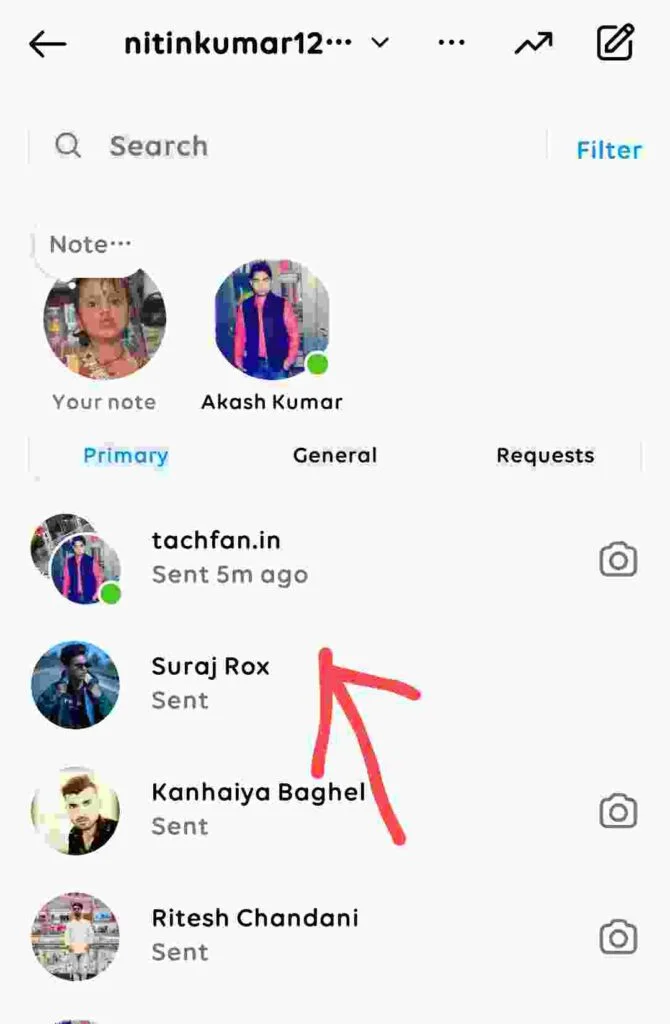This screenshot has height=1024, width=670.
Task: Tap the camera icon beside Kanhaiya Baghel
Action: 618,811
